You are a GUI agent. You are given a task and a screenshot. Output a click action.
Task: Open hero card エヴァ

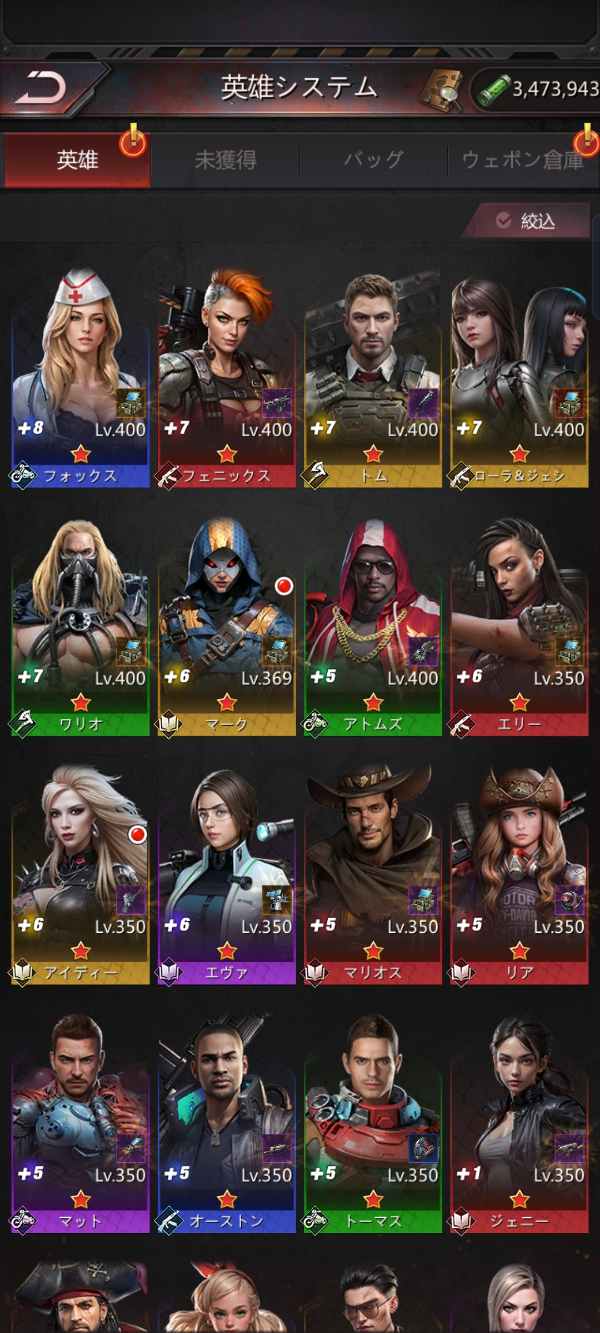click(227, 874)
